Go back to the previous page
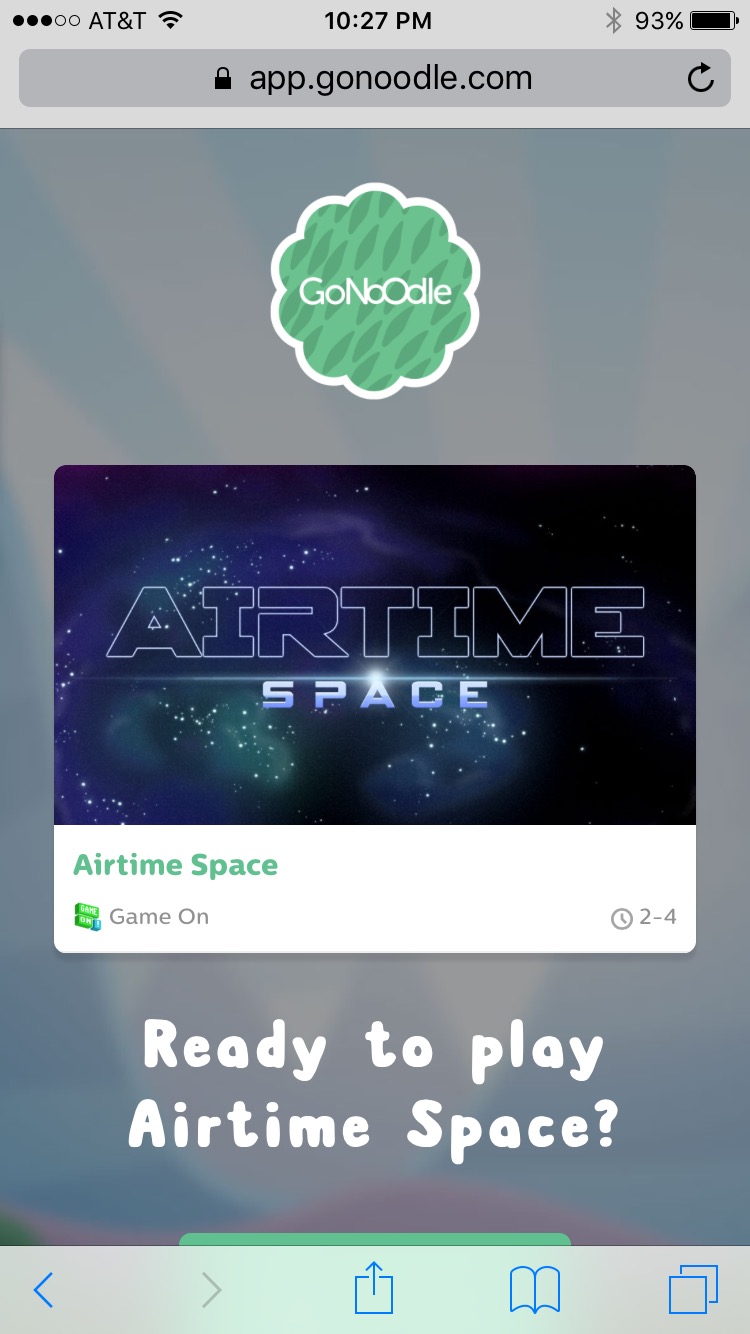The width and height of the screenshot is (750, 1334). point(43,1290)
